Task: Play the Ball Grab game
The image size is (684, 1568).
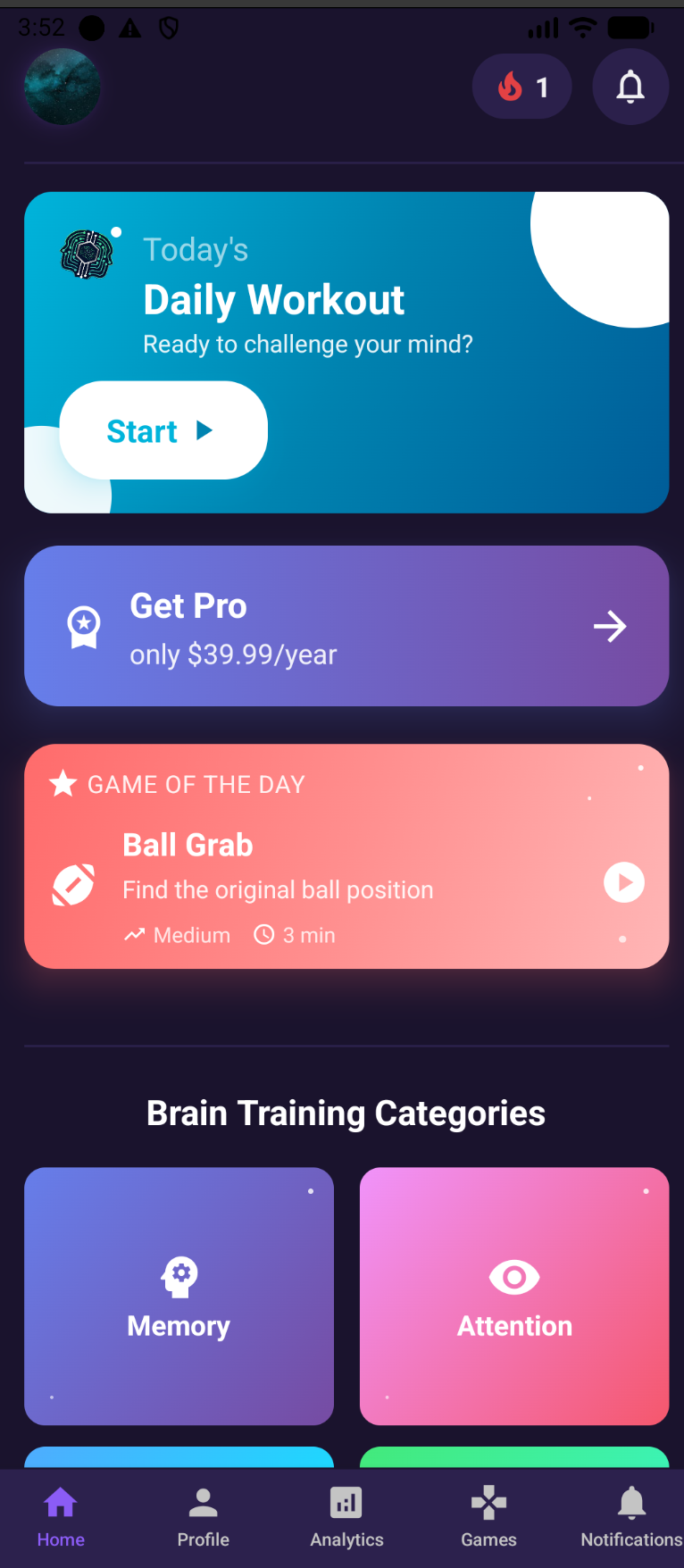Action: pos(624,882)
